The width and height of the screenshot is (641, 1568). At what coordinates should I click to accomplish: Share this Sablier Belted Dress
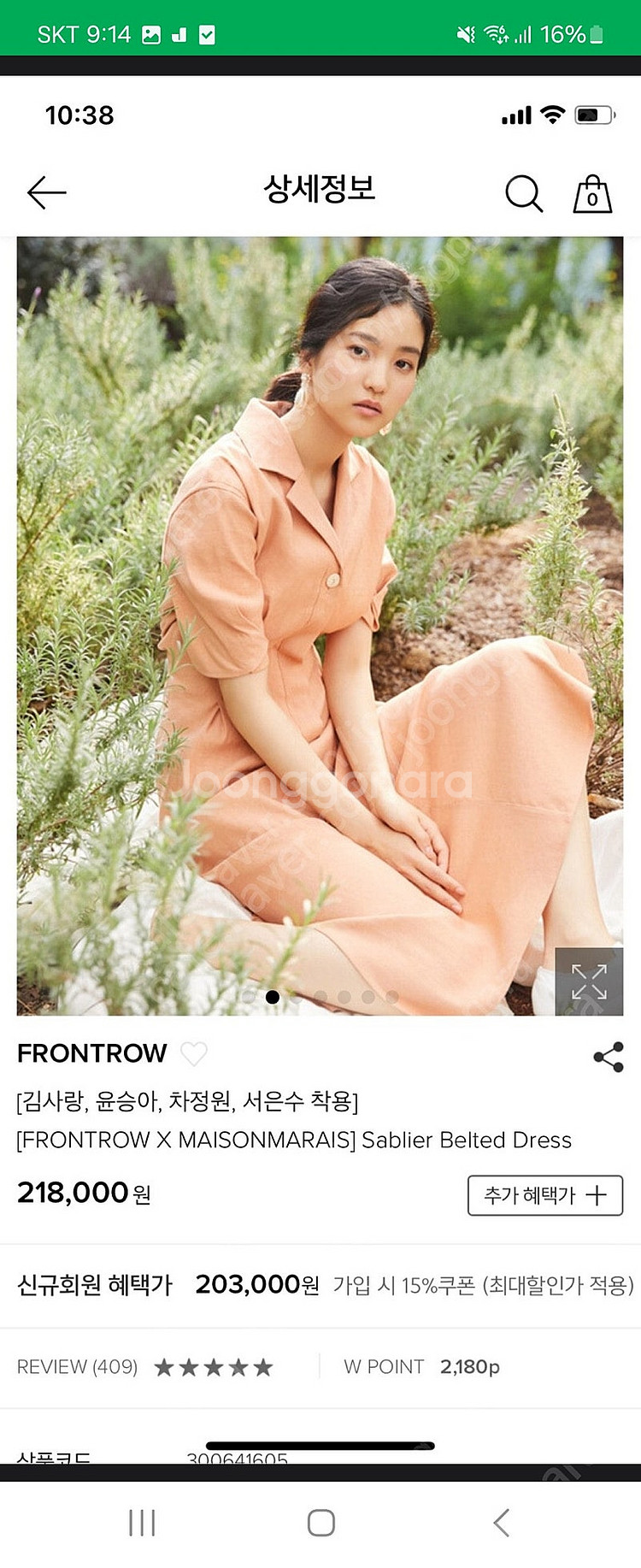point(609,1058)
